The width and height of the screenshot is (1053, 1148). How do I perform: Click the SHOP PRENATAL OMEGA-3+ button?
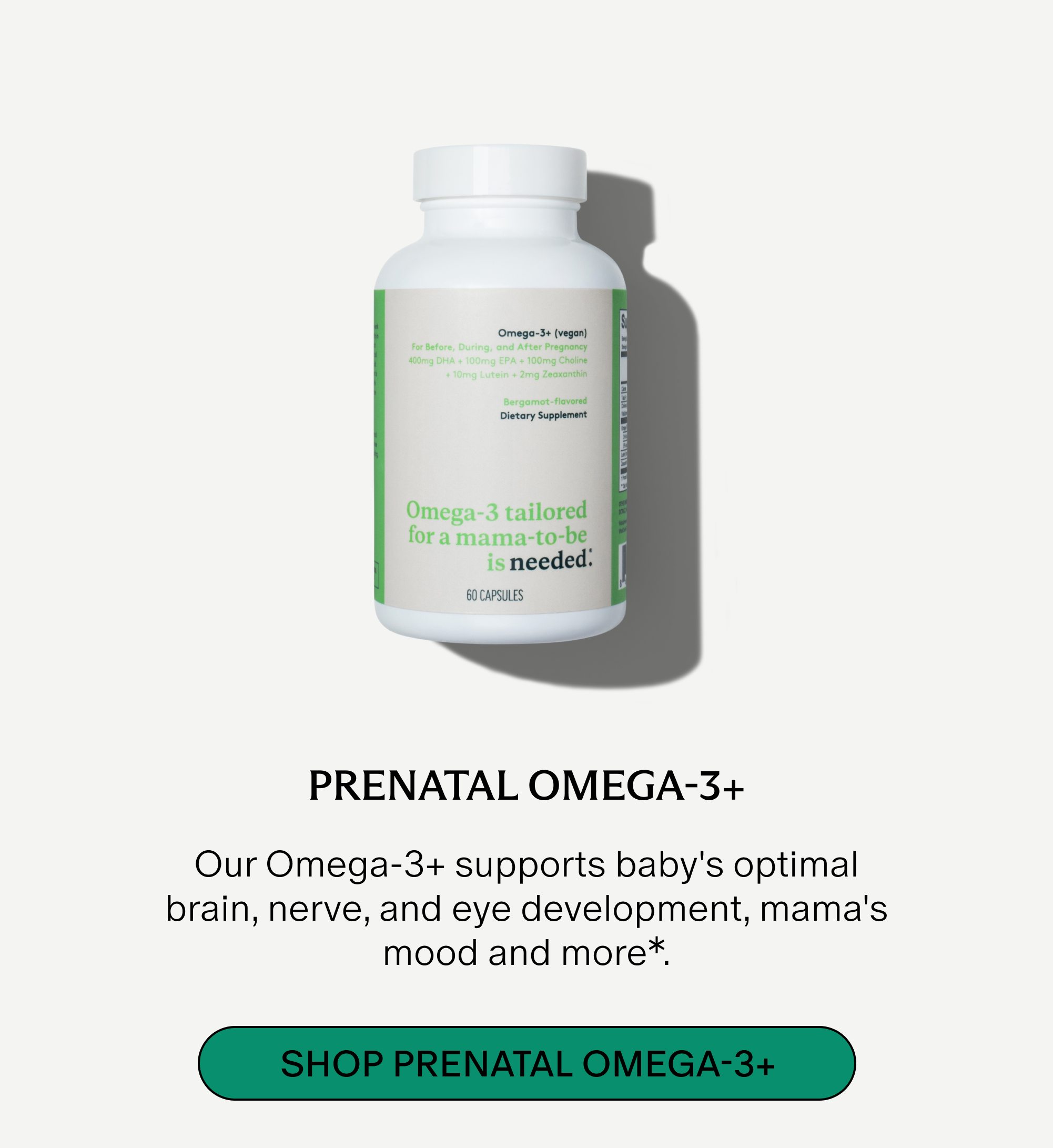point(526,1064)
